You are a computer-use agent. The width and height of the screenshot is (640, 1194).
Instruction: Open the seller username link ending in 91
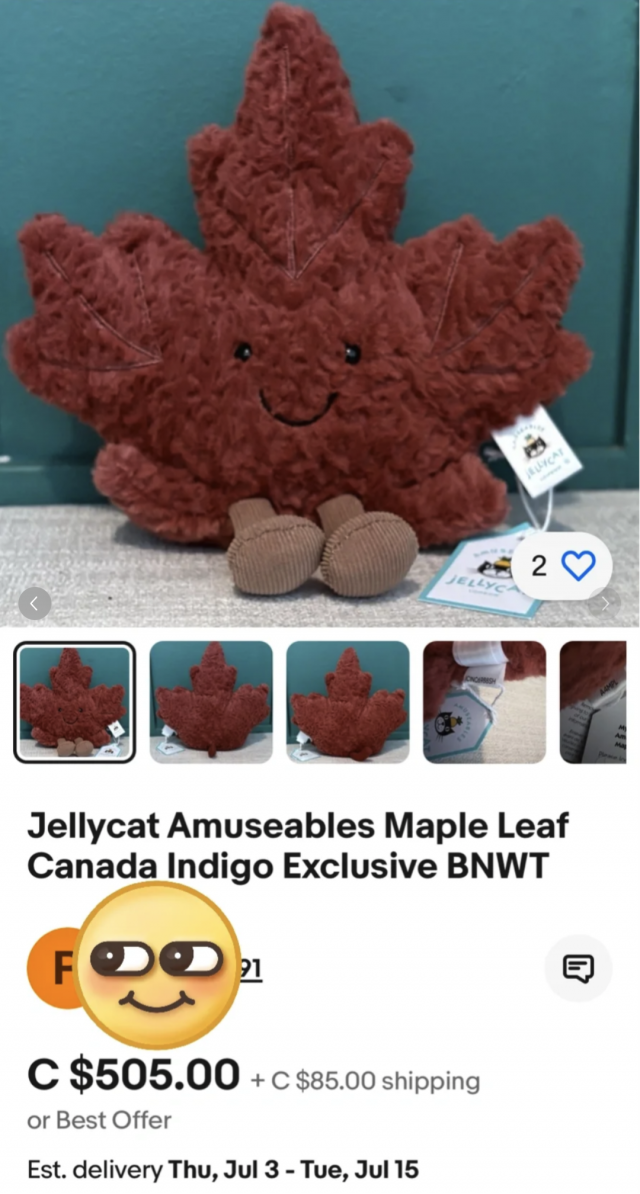click(250, 968)
